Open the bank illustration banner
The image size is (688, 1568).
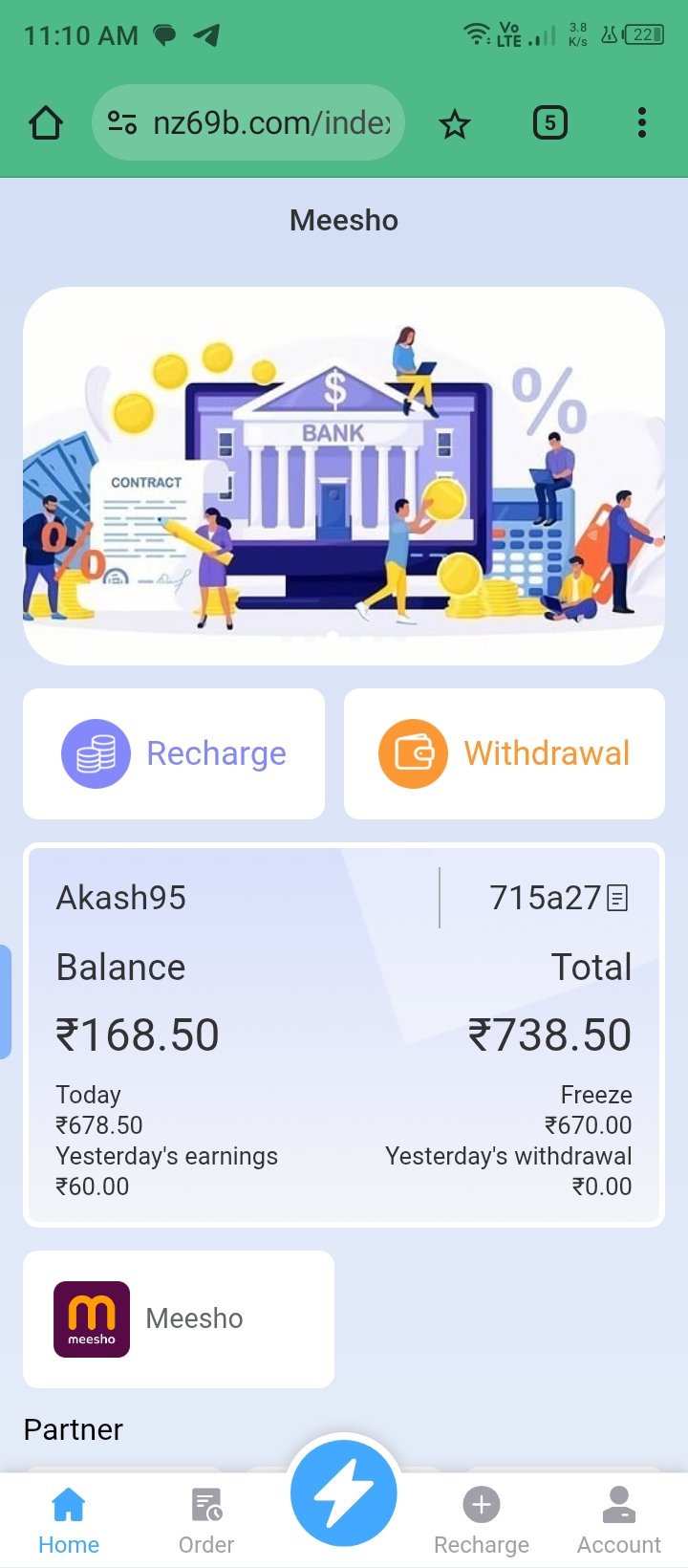(x=344, y=475)
